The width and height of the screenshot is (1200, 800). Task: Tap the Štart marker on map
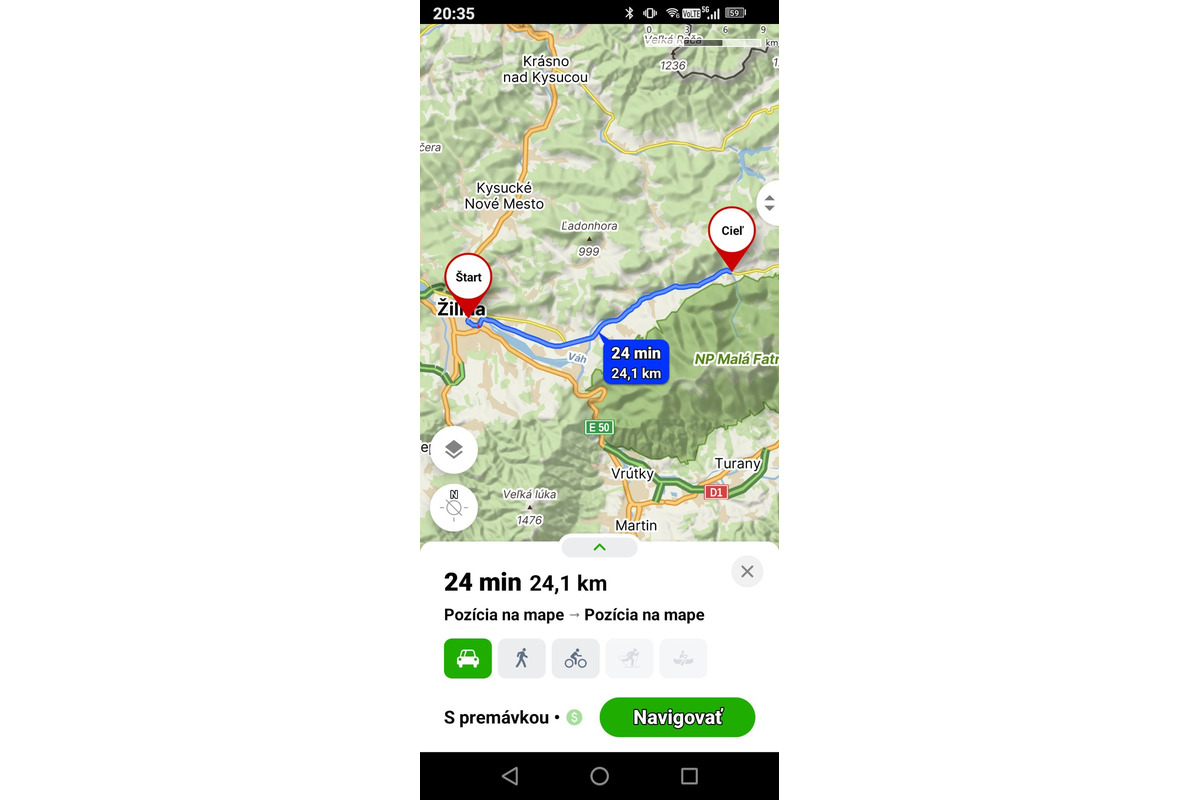tap(469, 279)
